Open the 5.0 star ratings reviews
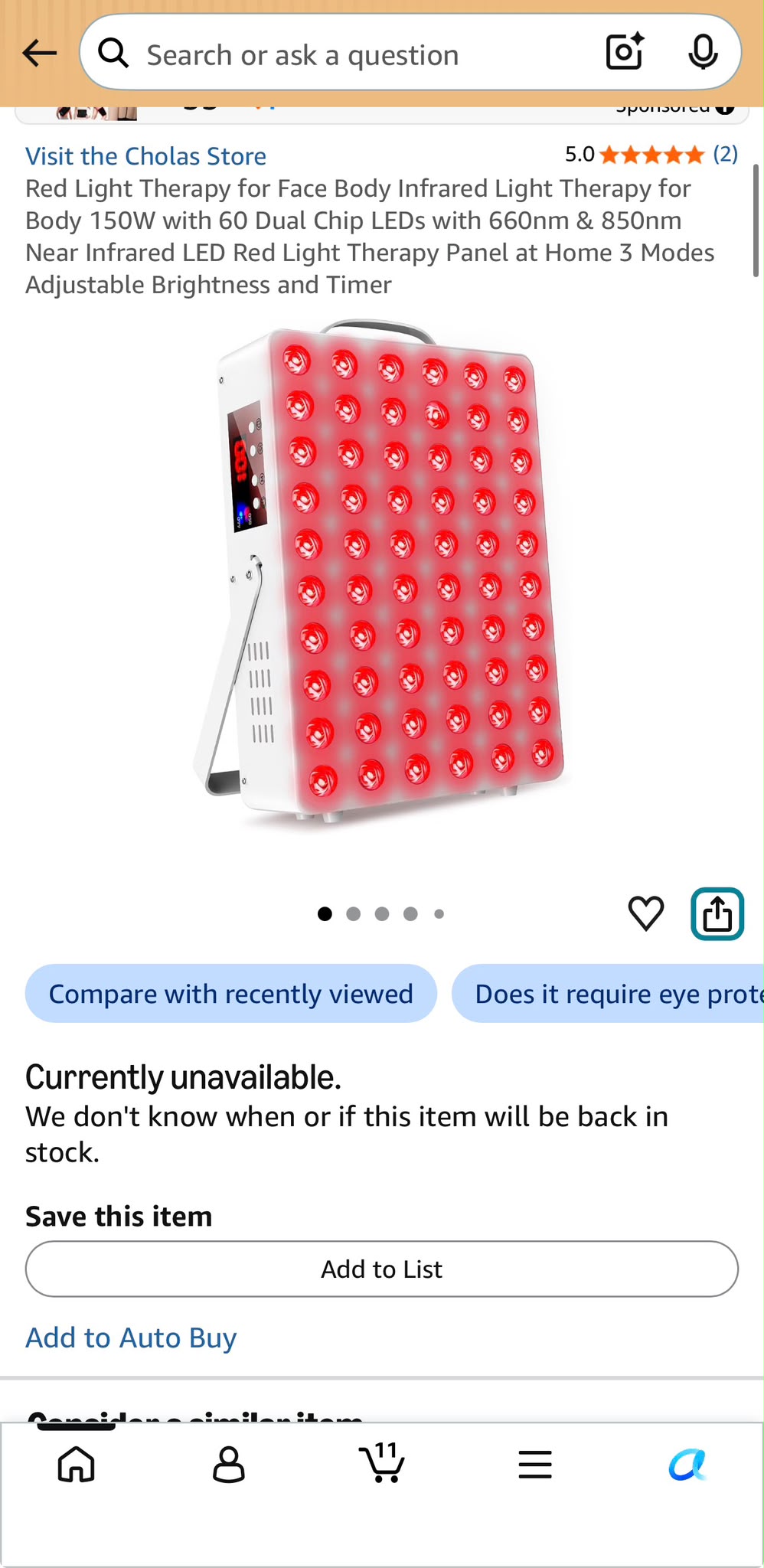Image resolution: width=764 pixels, height=1568 pixels. coord(651,155)
